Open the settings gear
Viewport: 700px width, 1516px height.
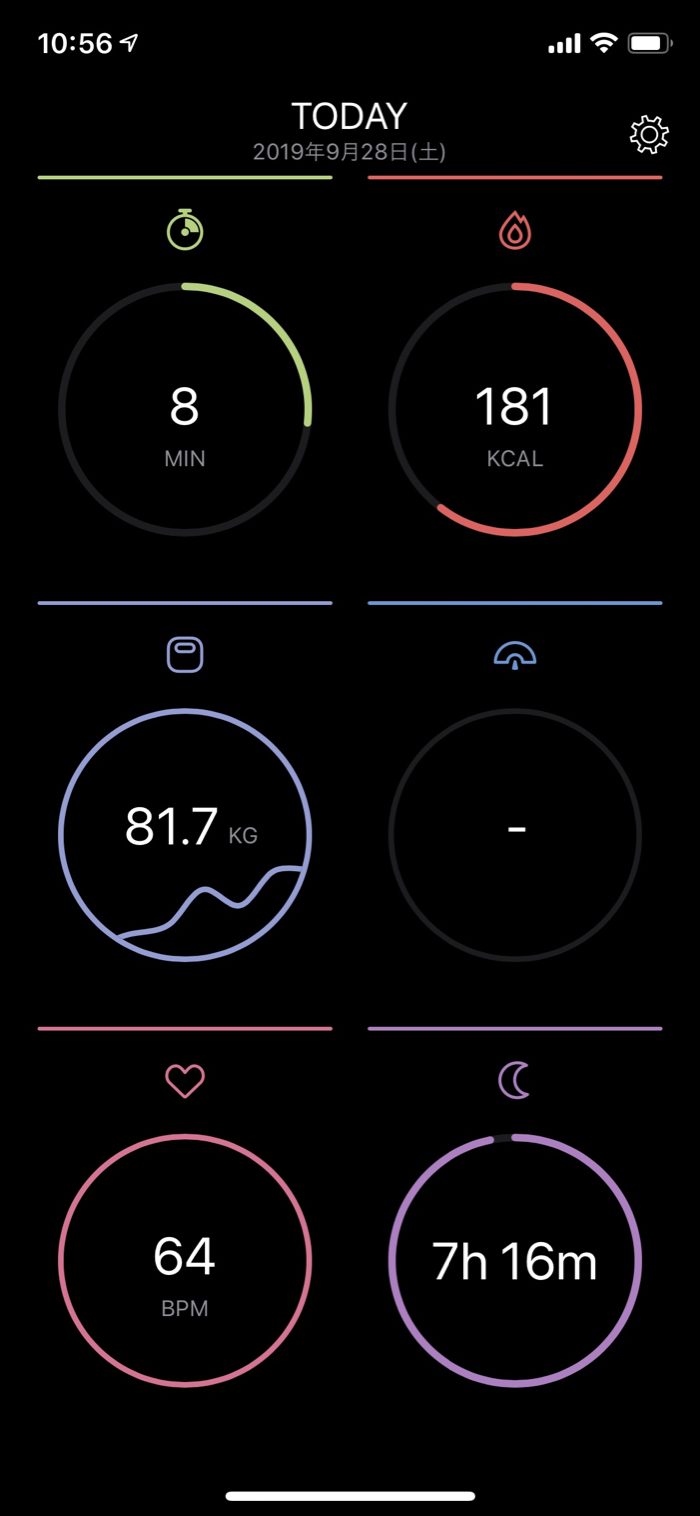[x=648, y=136]
